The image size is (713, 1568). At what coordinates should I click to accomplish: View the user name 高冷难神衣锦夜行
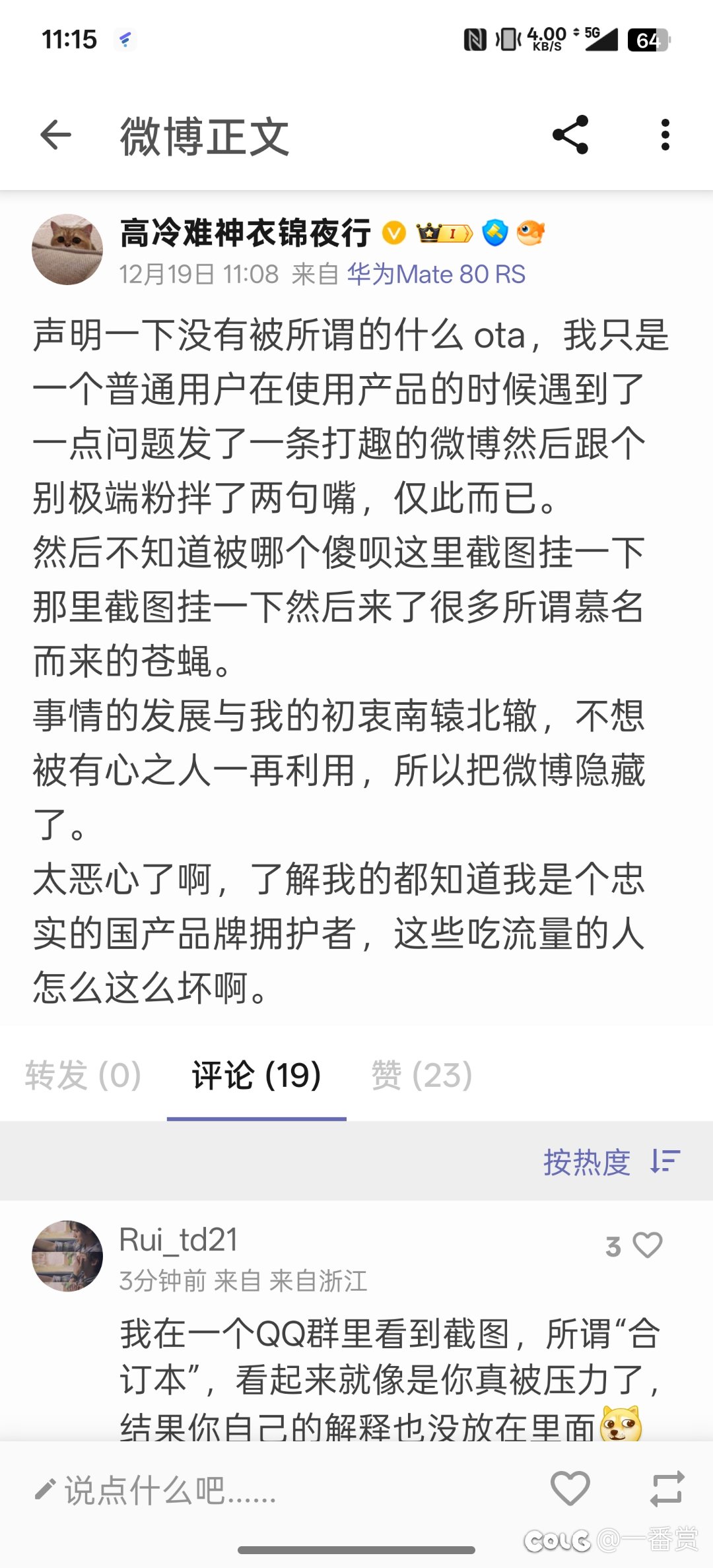[245, 233]
